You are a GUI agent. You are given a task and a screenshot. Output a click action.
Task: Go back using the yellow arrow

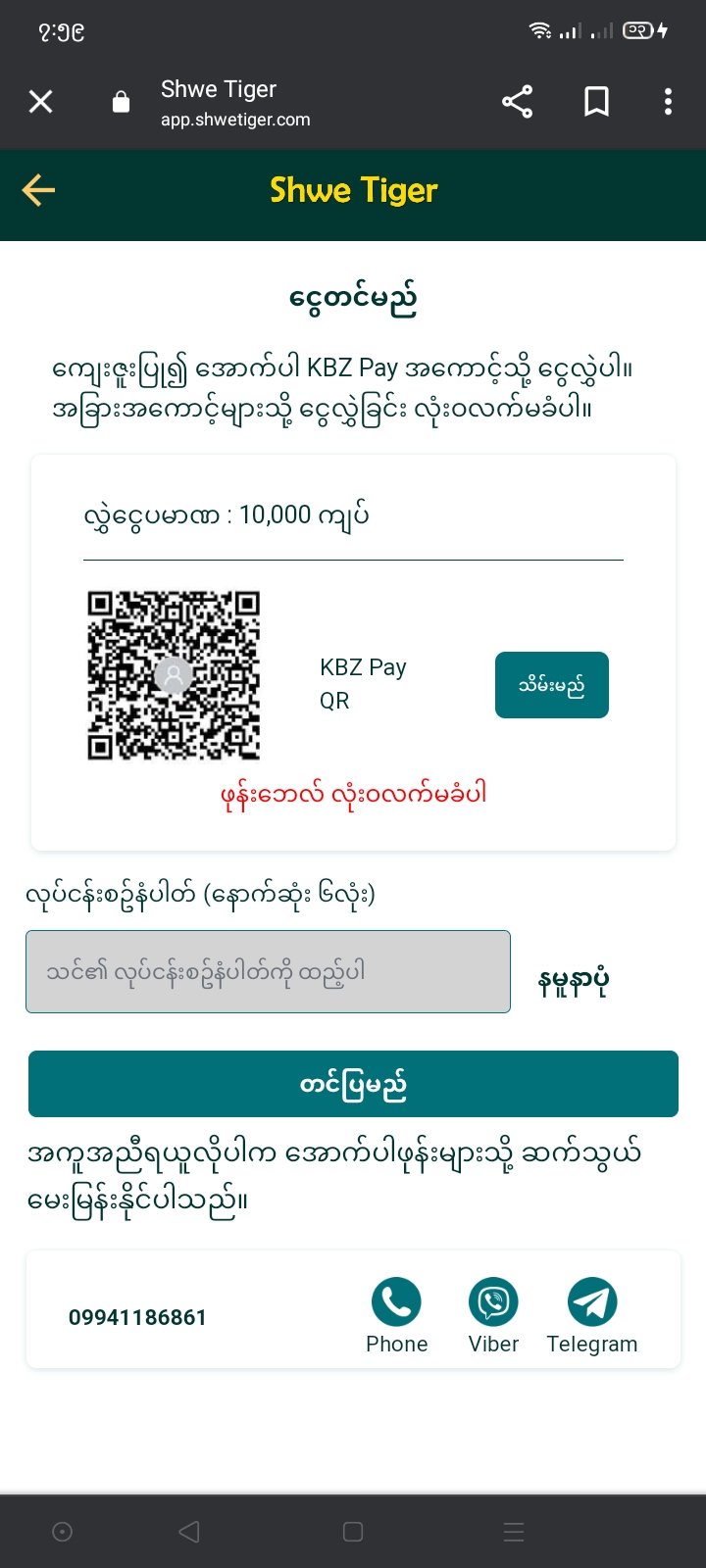point(38,190)
